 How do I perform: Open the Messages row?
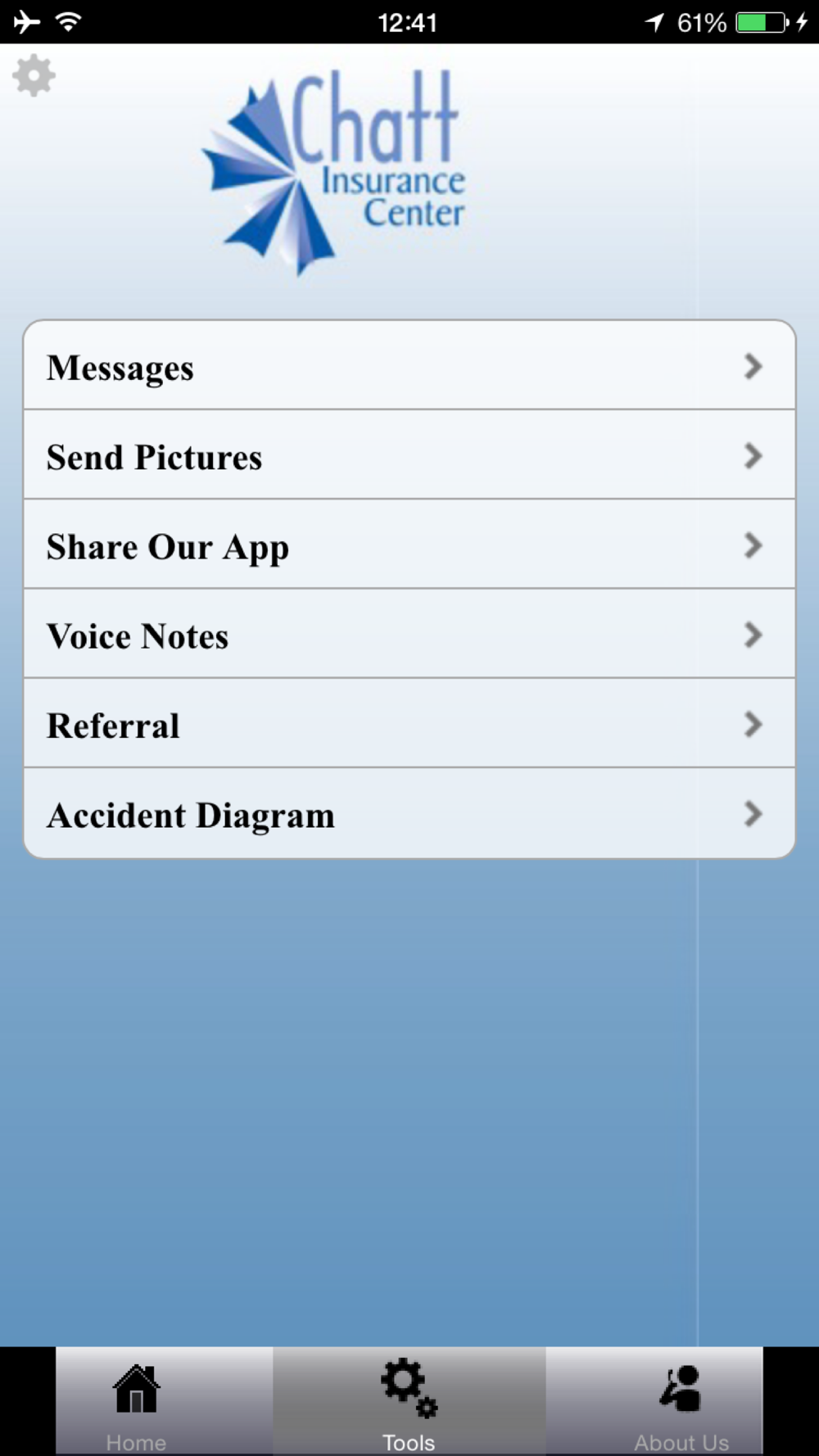click(x=409, y=365)
